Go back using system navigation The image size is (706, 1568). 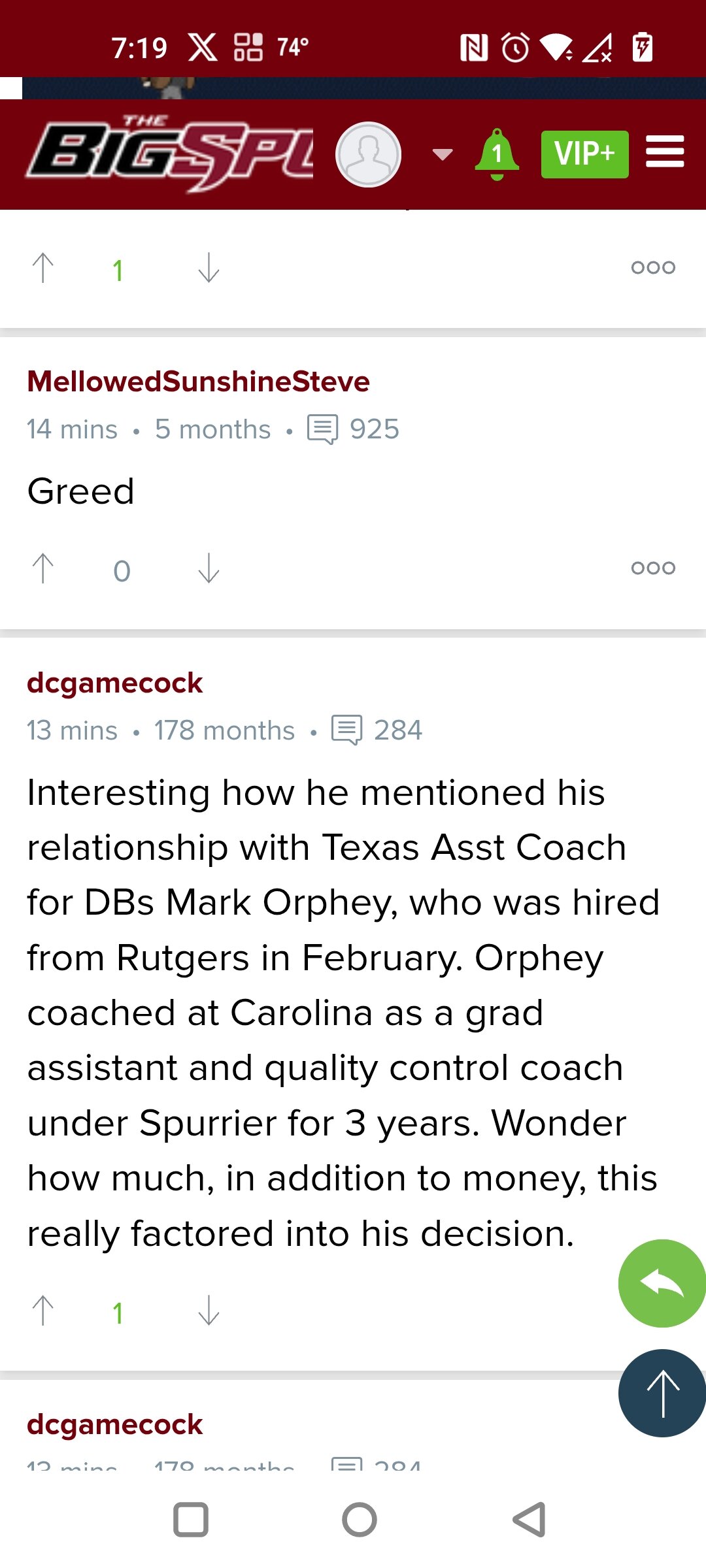(529, 1520)
